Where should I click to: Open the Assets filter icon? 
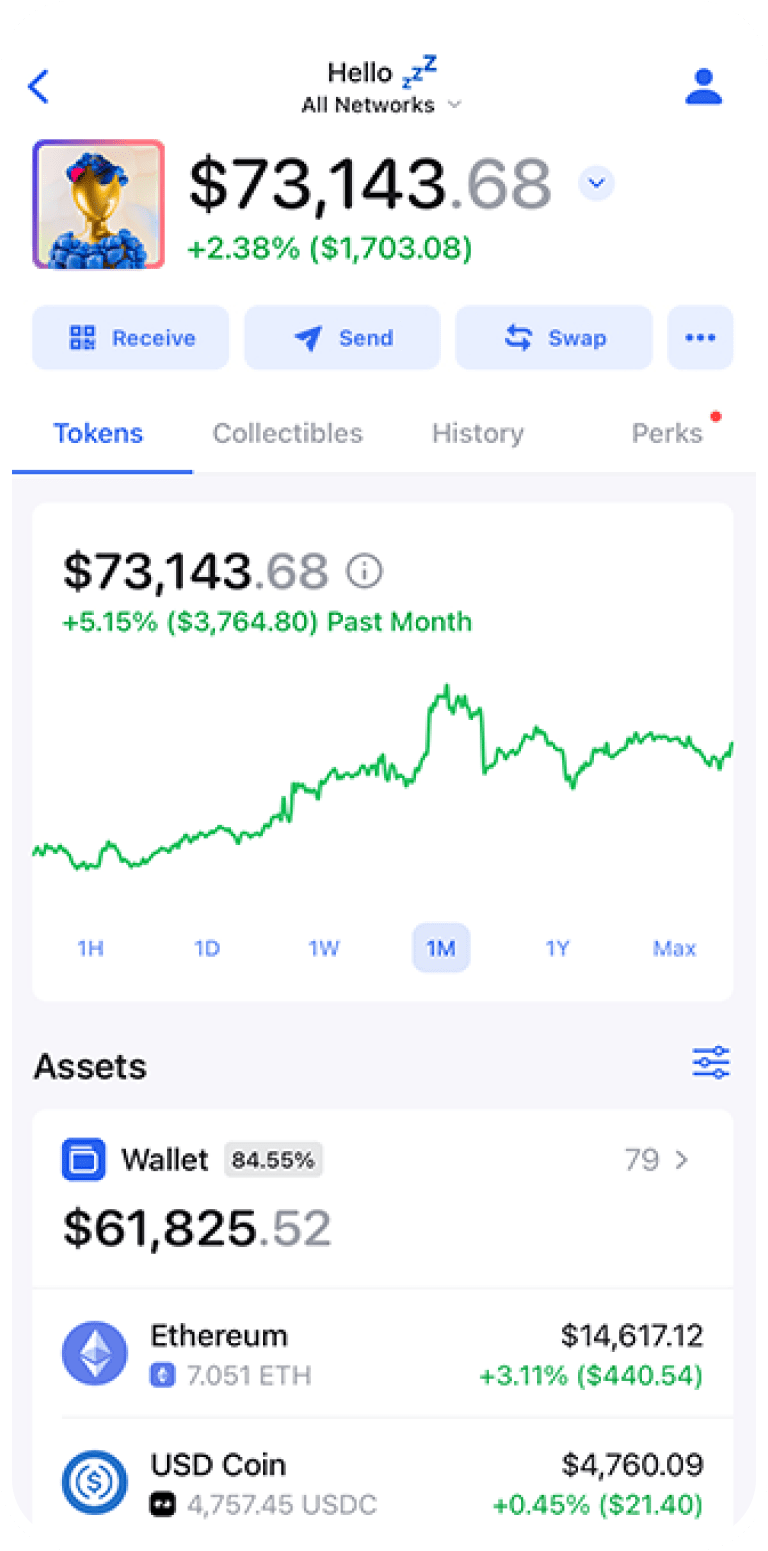click(710, 1062)
